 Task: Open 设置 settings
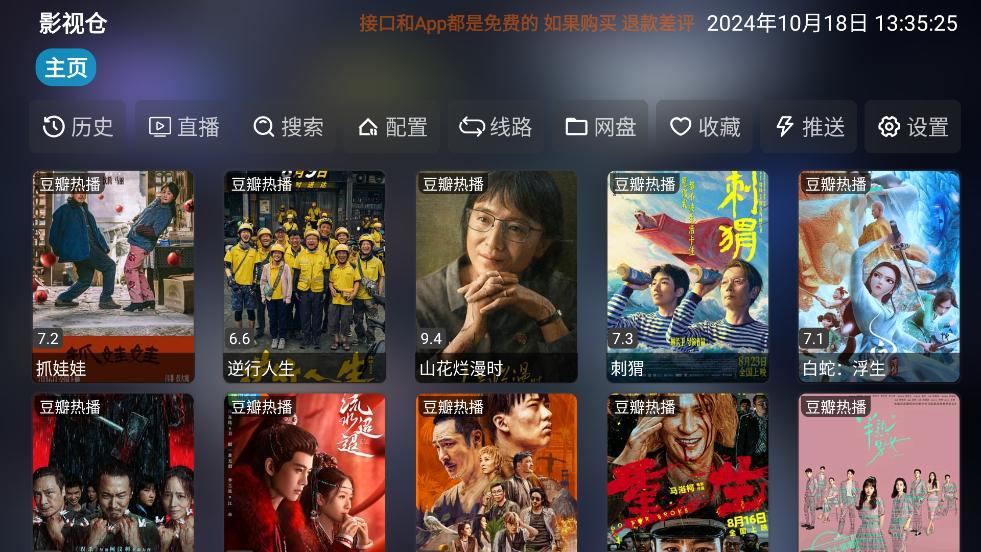point(913,127)
